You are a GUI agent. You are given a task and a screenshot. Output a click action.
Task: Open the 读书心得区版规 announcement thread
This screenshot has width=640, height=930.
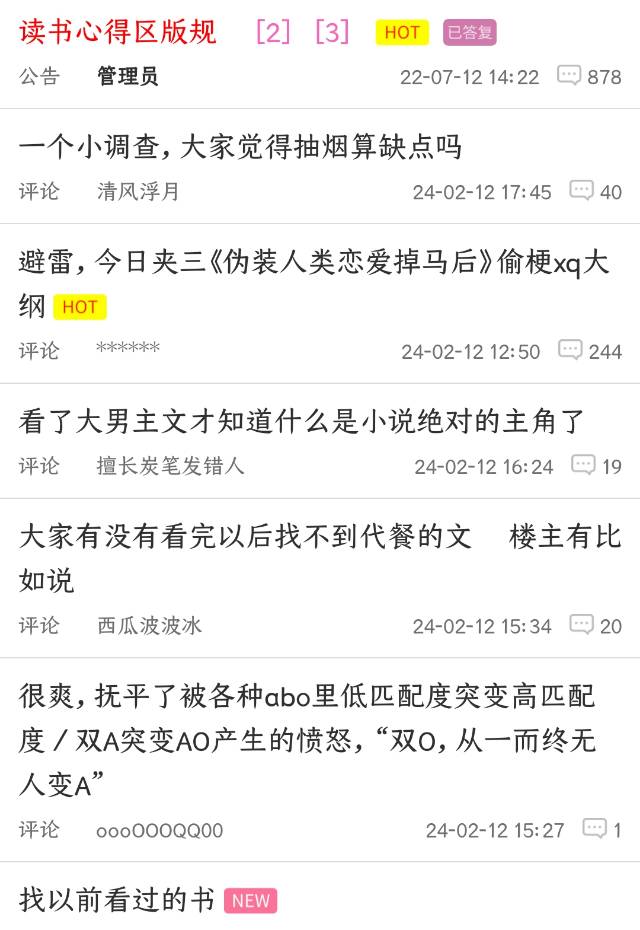point(118,32)
